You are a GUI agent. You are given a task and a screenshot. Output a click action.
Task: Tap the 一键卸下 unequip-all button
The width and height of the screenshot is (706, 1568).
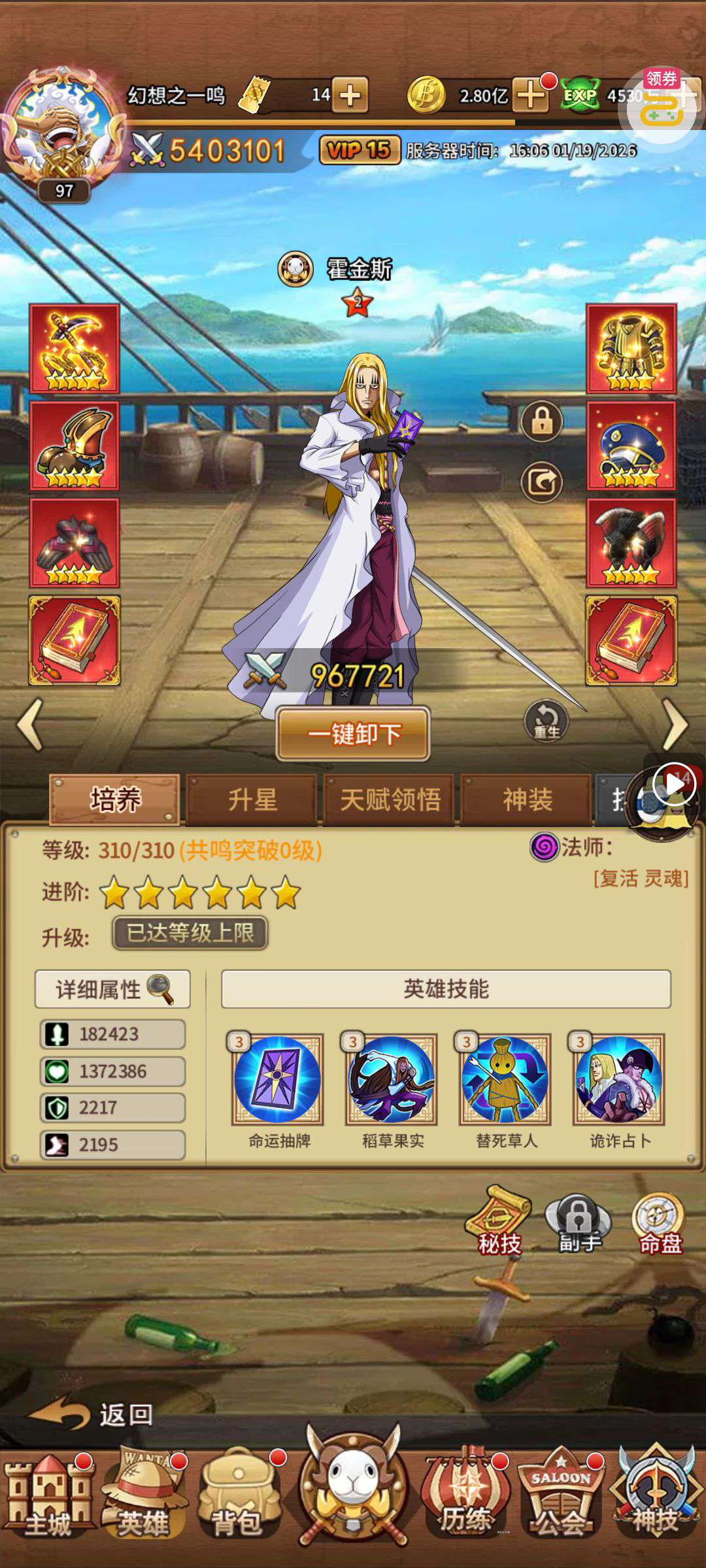click(x=353, y=734)
